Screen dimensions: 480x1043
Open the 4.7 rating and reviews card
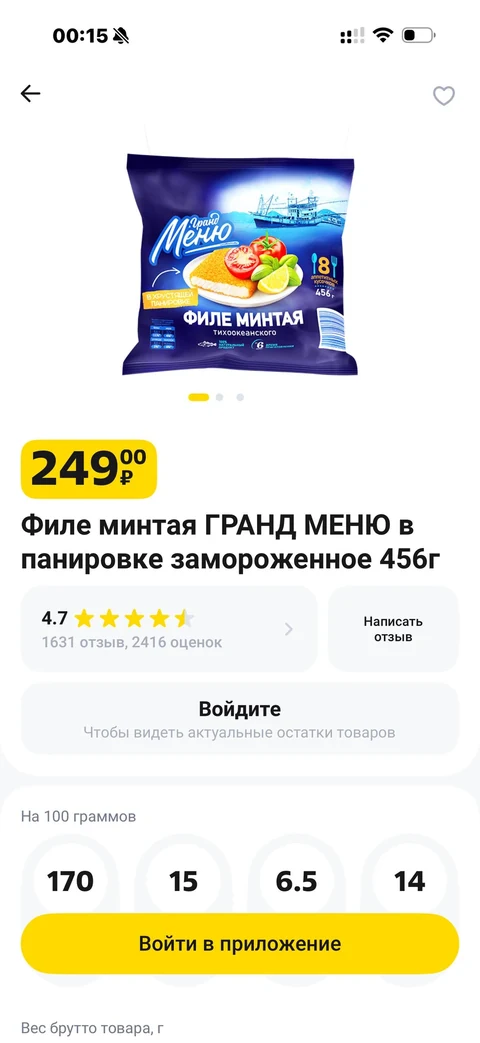169,629
